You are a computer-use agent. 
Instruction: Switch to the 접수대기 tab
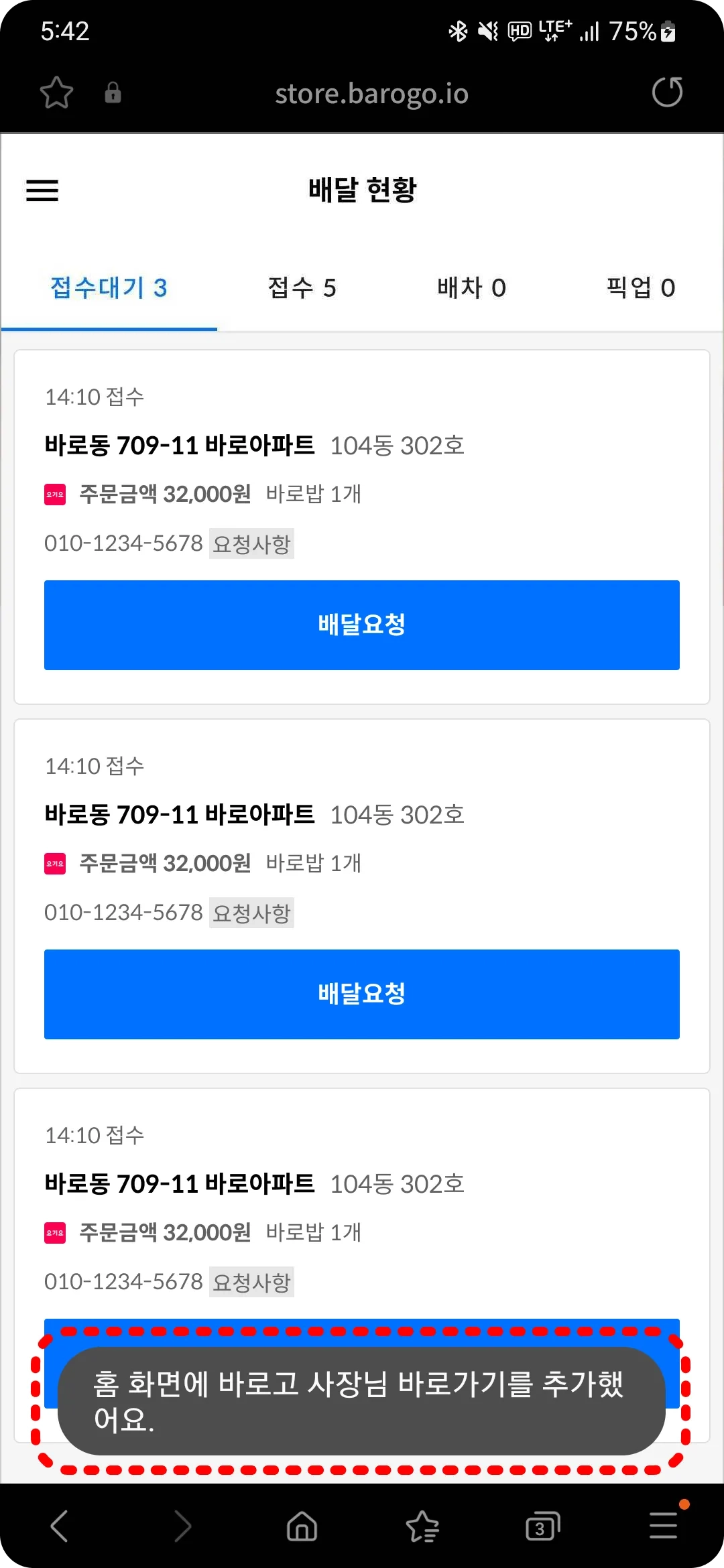(x=109, y=288)
